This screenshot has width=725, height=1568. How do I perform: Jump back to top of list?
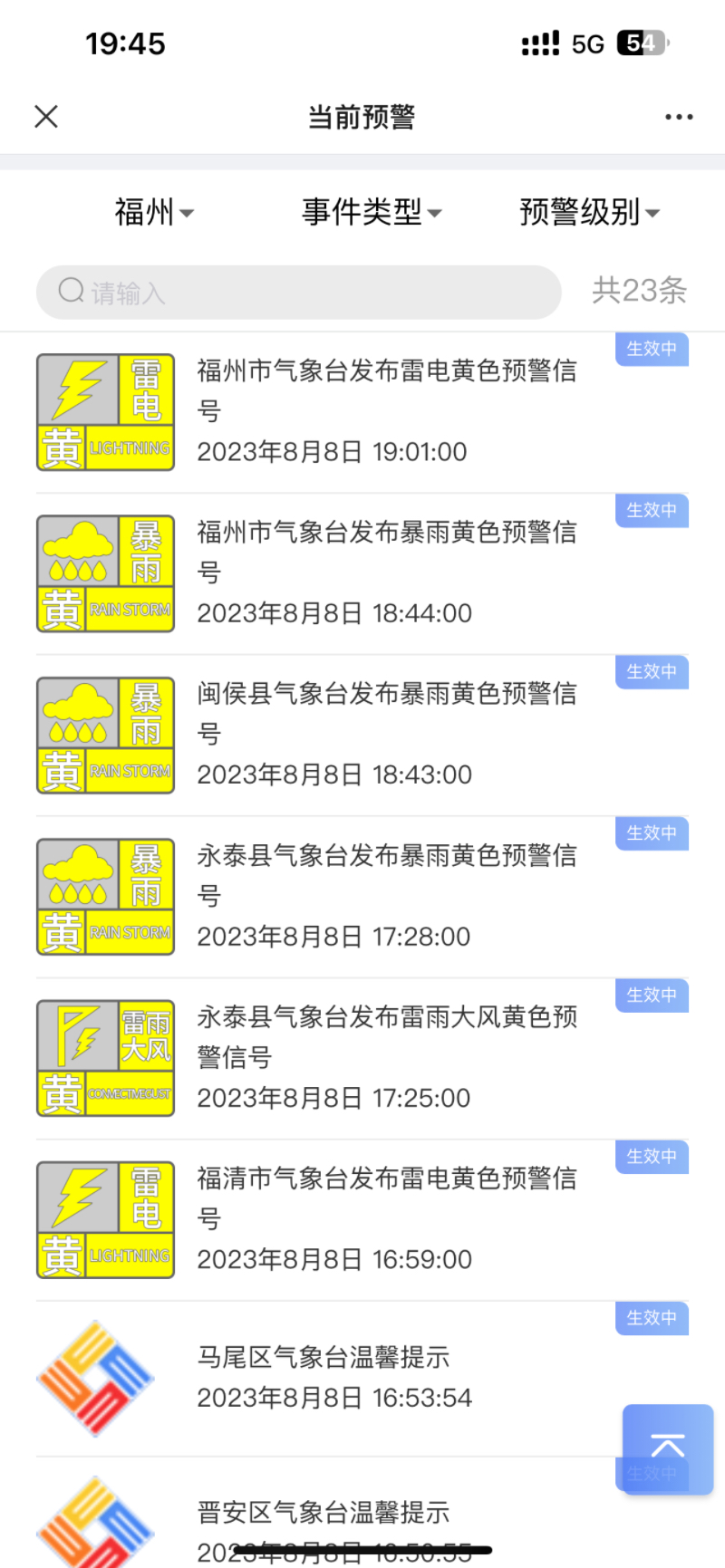[668, 1449]
